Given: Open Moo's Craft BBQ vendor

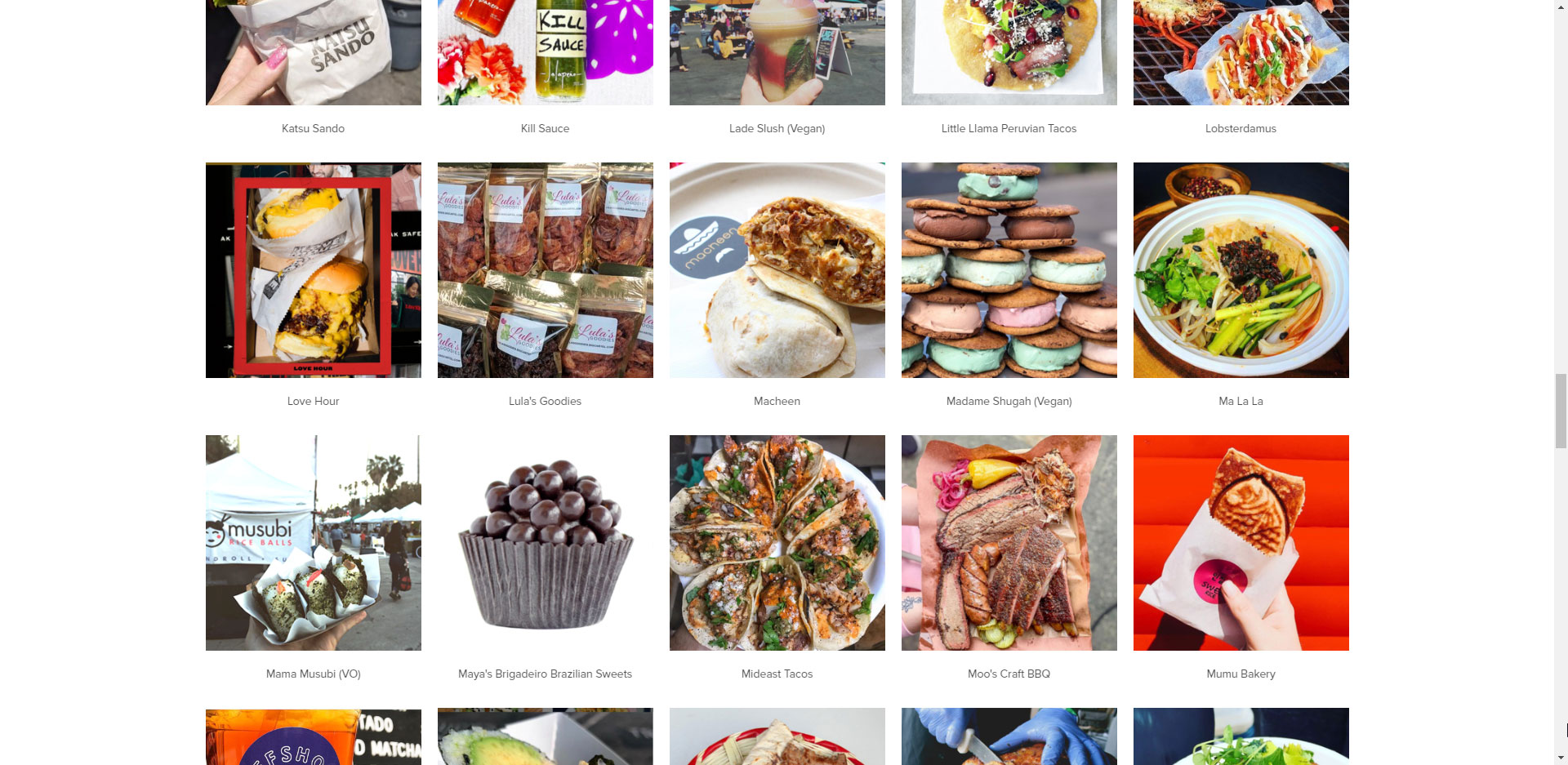Looking at the screenshot, I should coord(1009,543).
